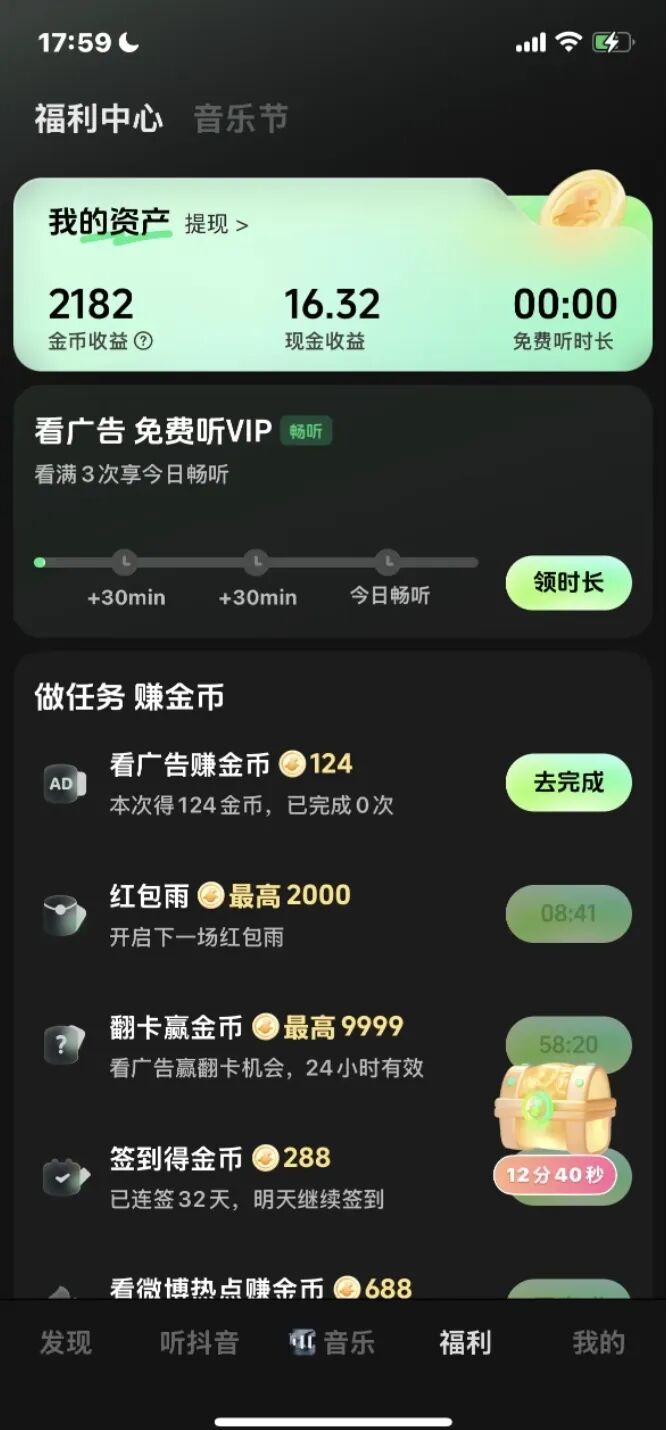
Task: Go to the 发现 tab
Action: (x=66, y=1342)
